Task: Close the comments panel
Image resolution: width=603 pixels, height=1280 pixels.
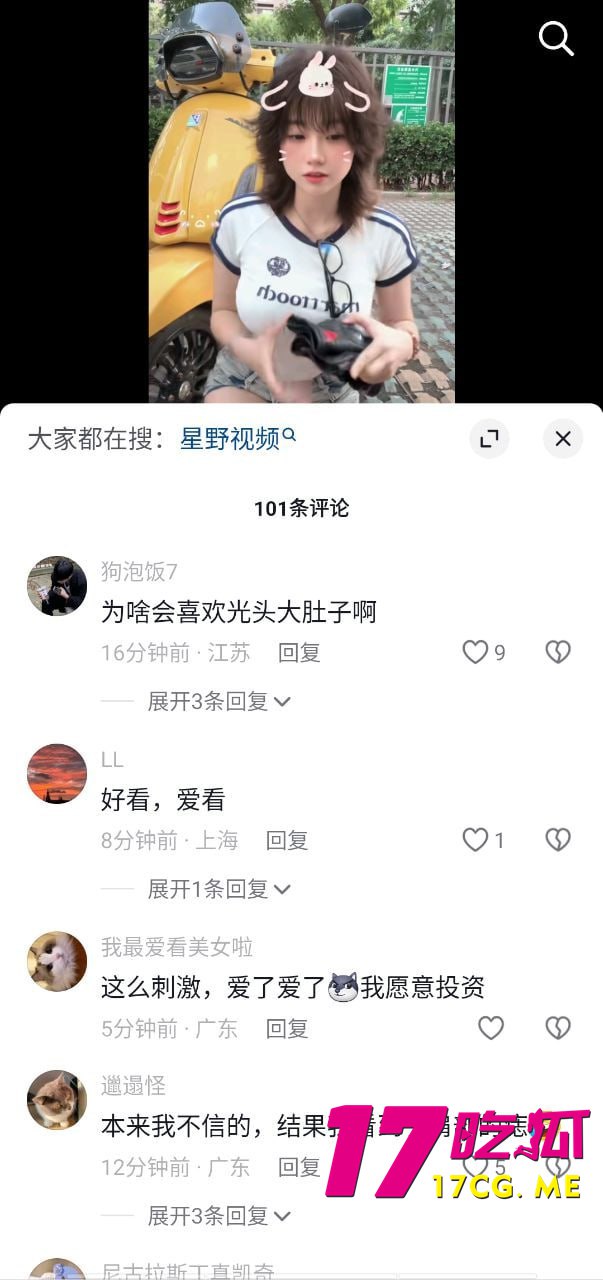Action: click(562, 438)
